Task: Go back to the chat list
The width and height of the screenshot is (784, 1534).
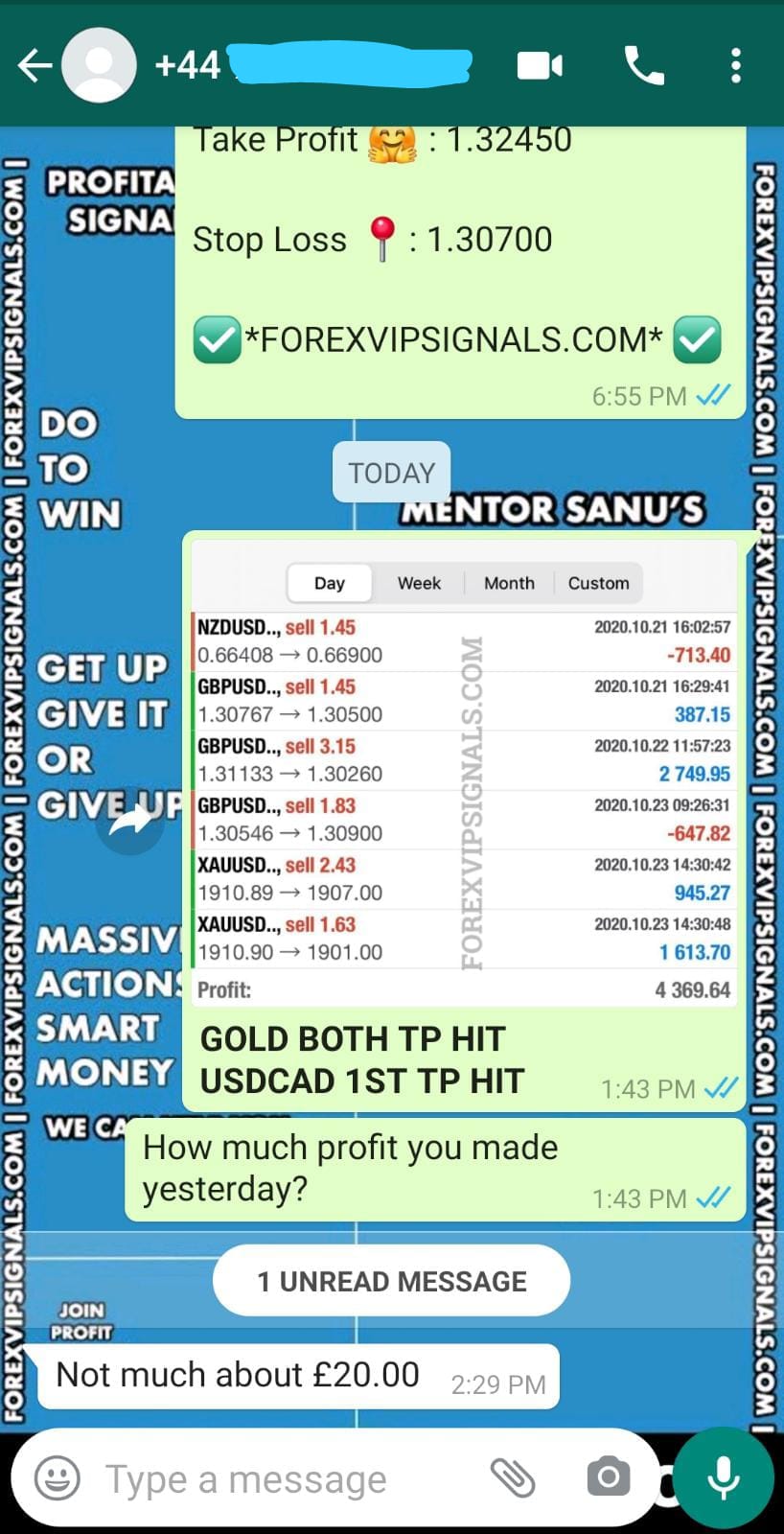Action: point(35,66)
